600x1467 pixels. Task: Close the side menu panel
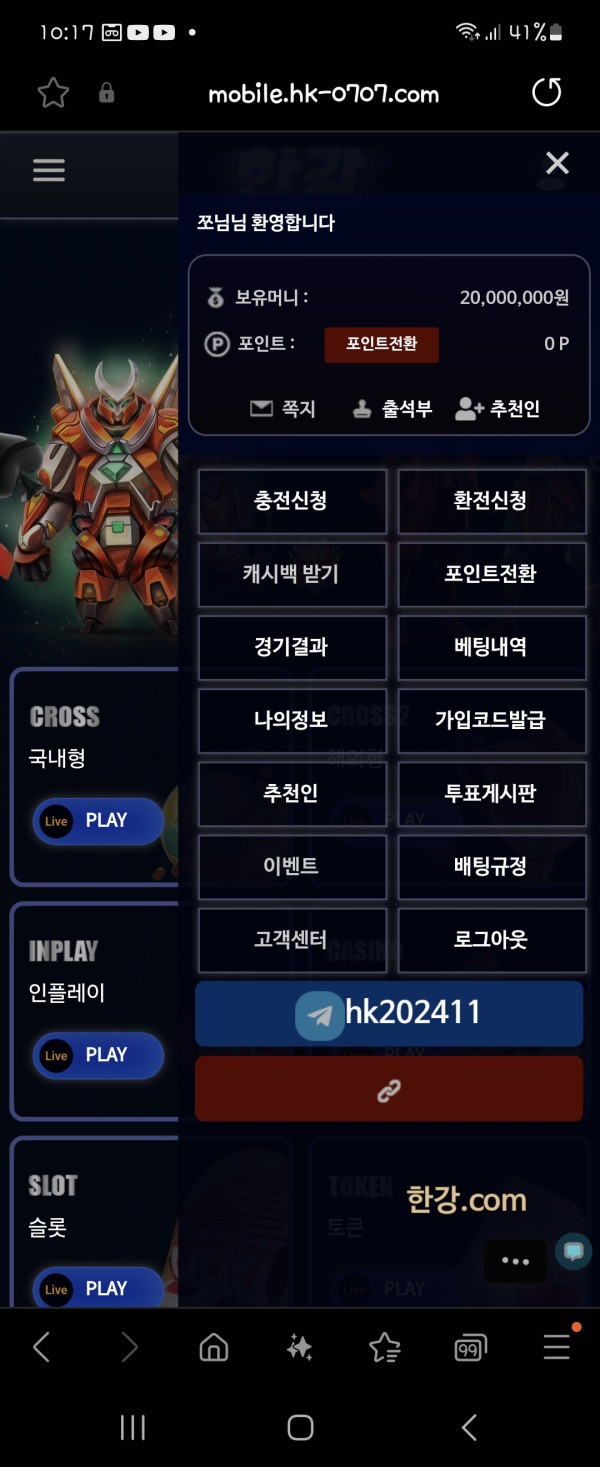[x=557, y=163]
